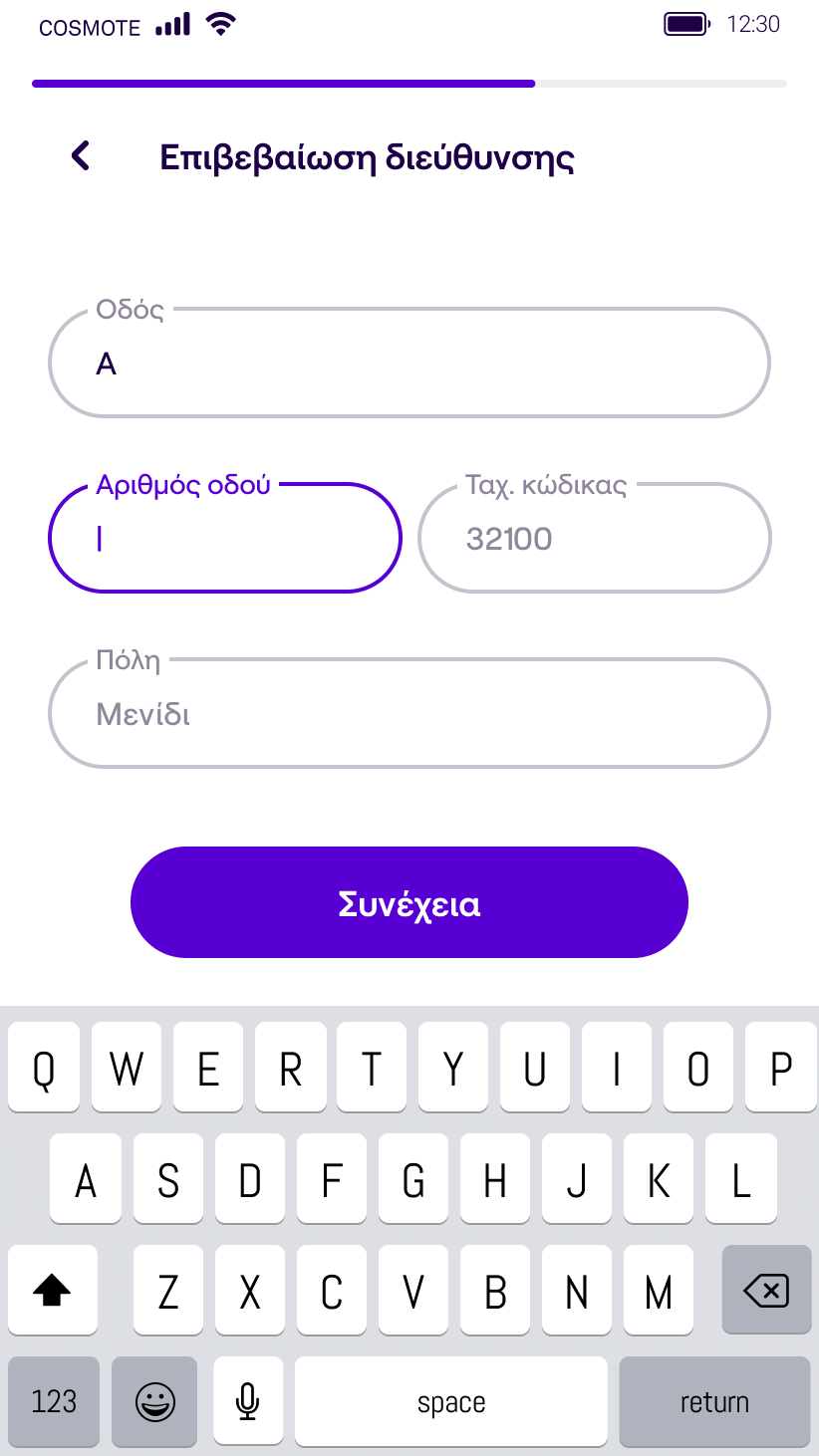Focus the Αριθμός οδού field

click(x=224, y=539)
